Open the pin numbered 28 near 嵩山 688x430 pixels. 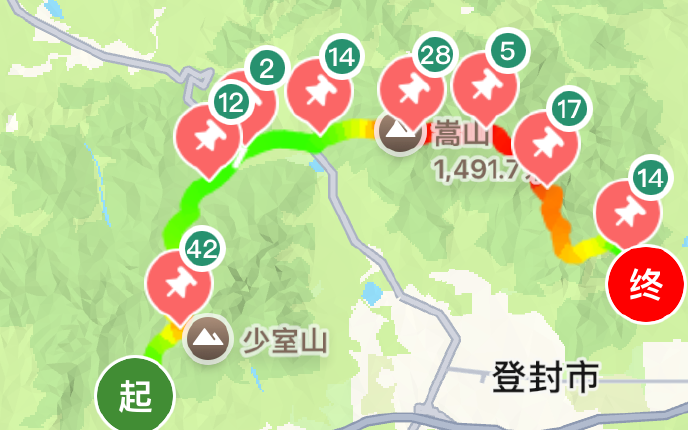tap(409, 88)
